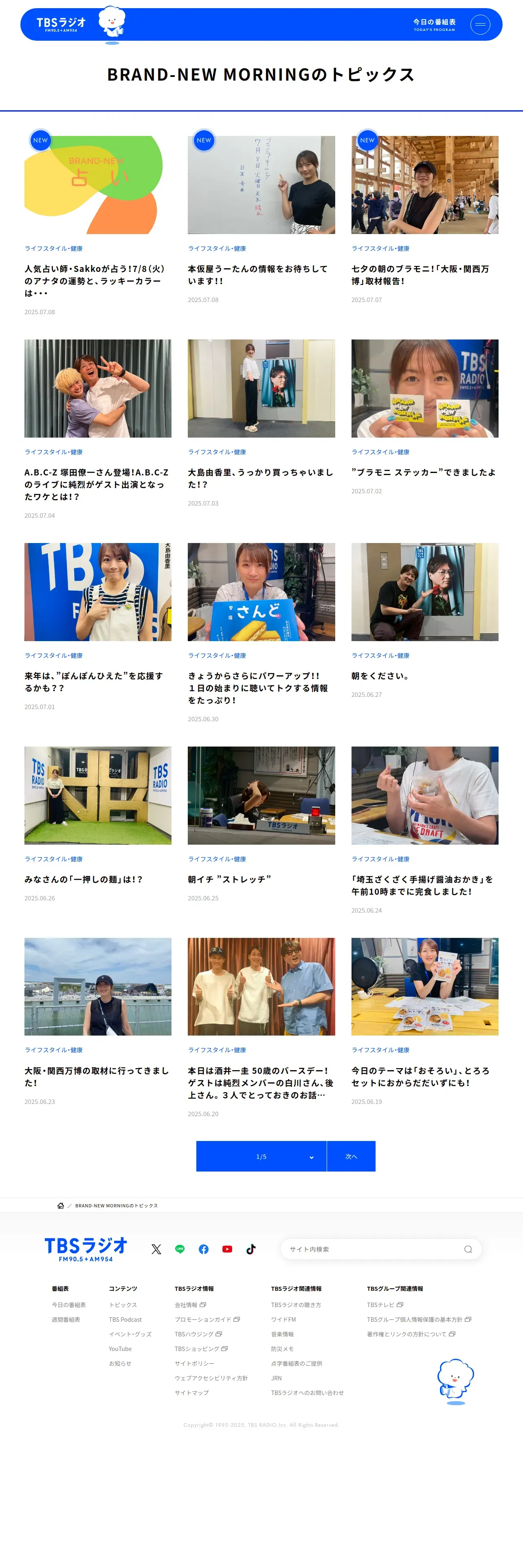This screenshot has width=523, height=1568.
Task: Open the TikTok icon in the footer
Action: (x=251, y=1249)
